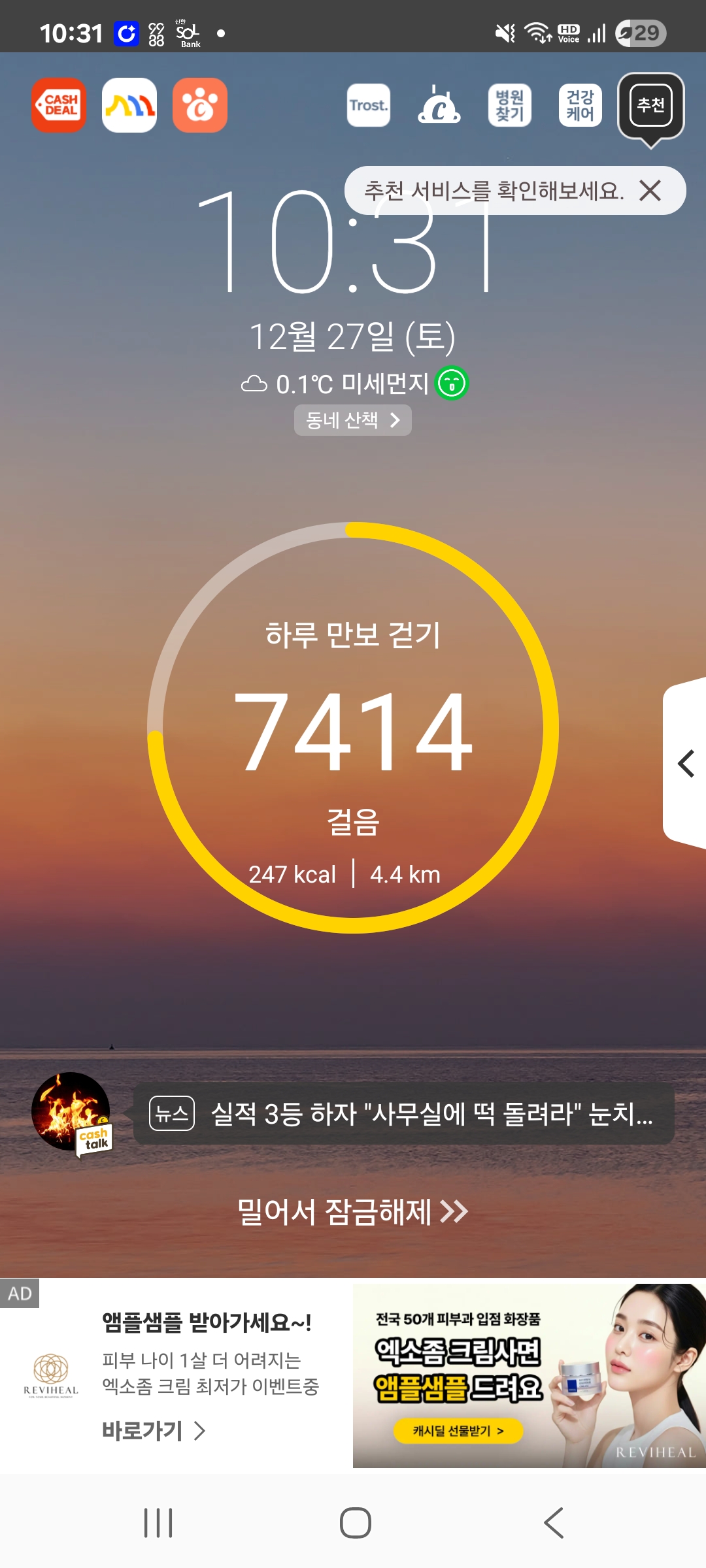
Task: Dismiss the 추천 서비스 tooltip
Action: tap(650, 191)
